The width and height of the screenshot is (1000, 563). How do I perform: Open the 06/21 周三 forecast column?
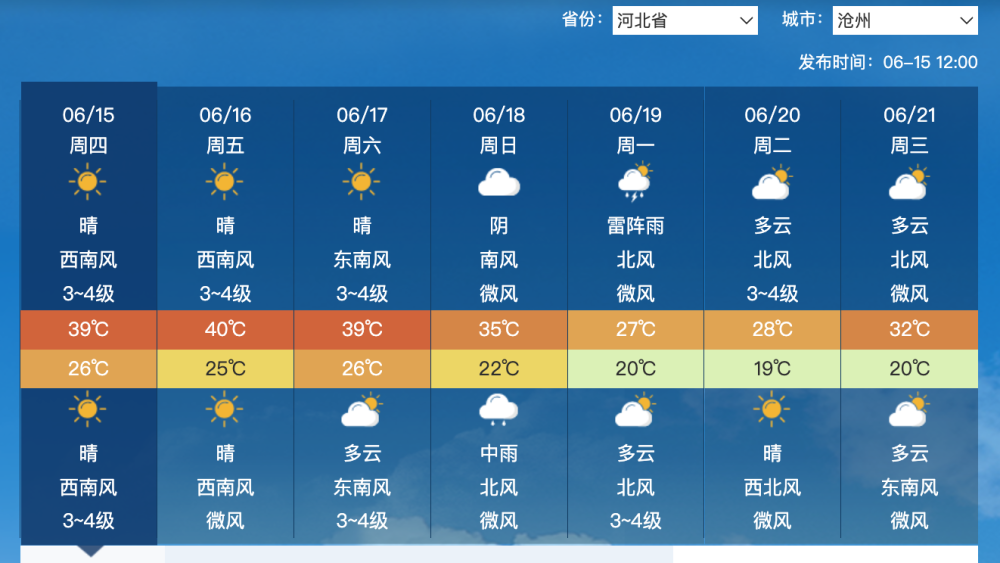click(x=909, y=130)
